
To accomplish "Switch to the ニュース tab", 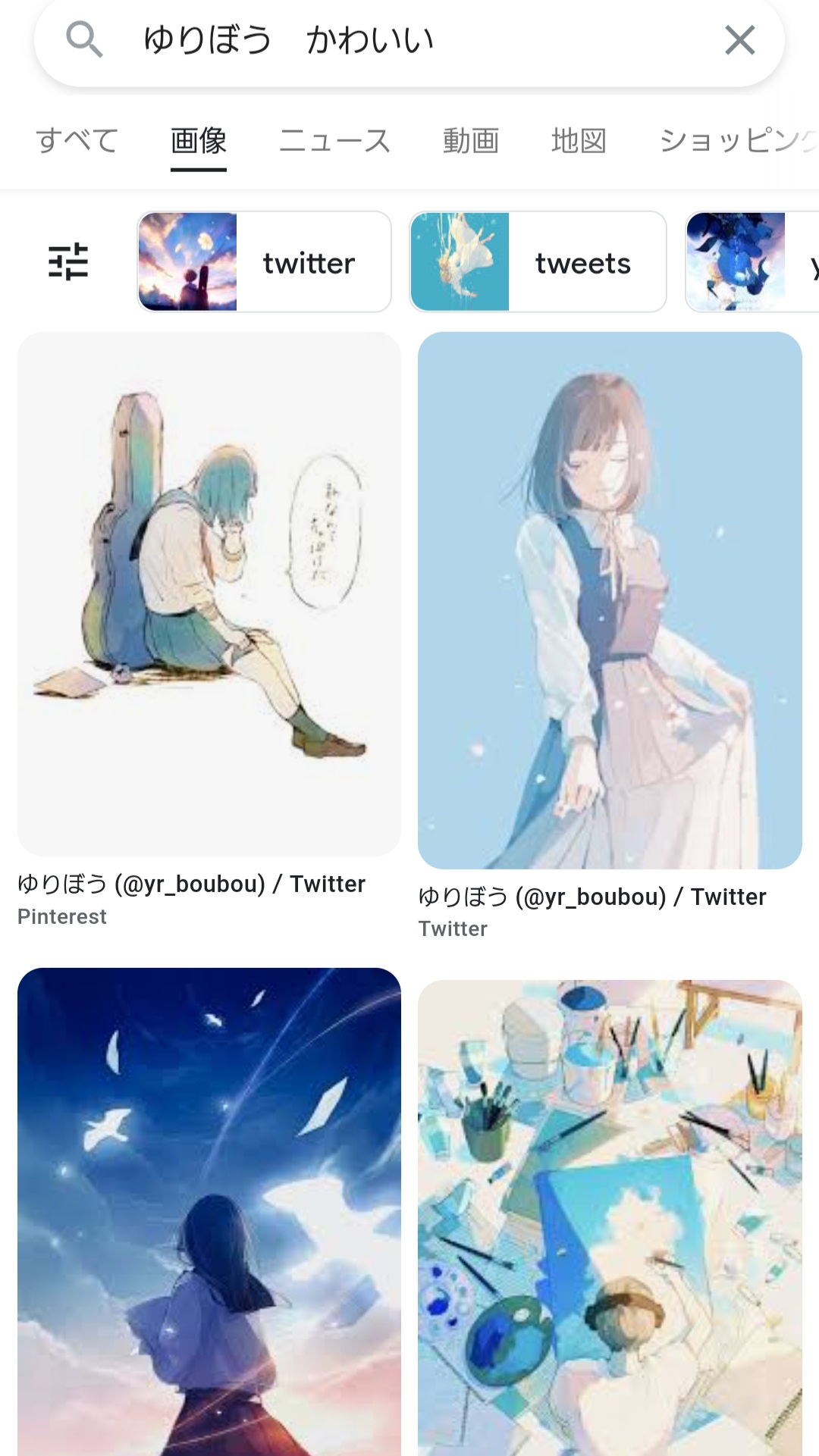I will [334, 141].
